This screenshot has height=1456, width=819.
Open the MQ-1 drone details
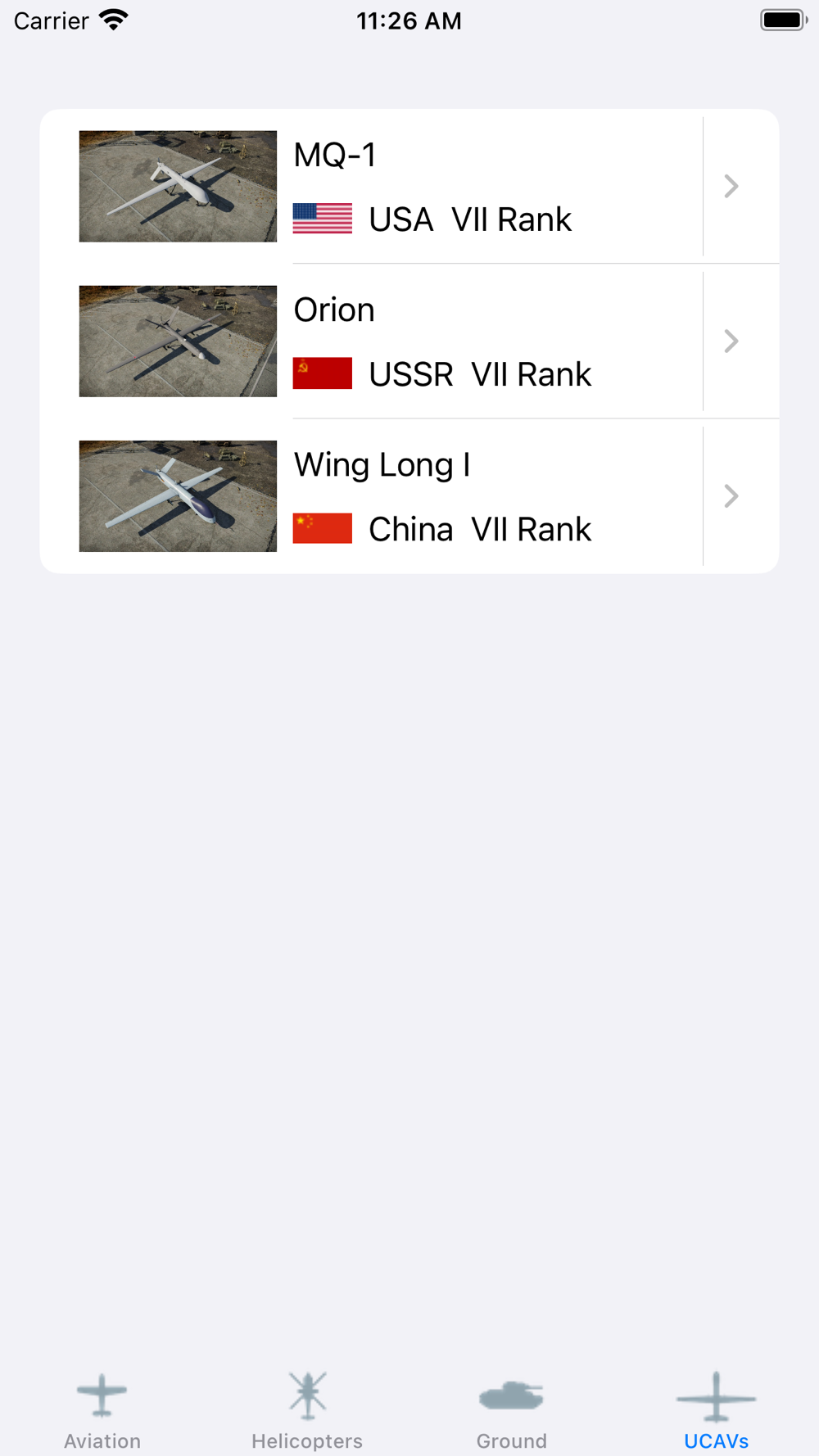pos(409,187)
